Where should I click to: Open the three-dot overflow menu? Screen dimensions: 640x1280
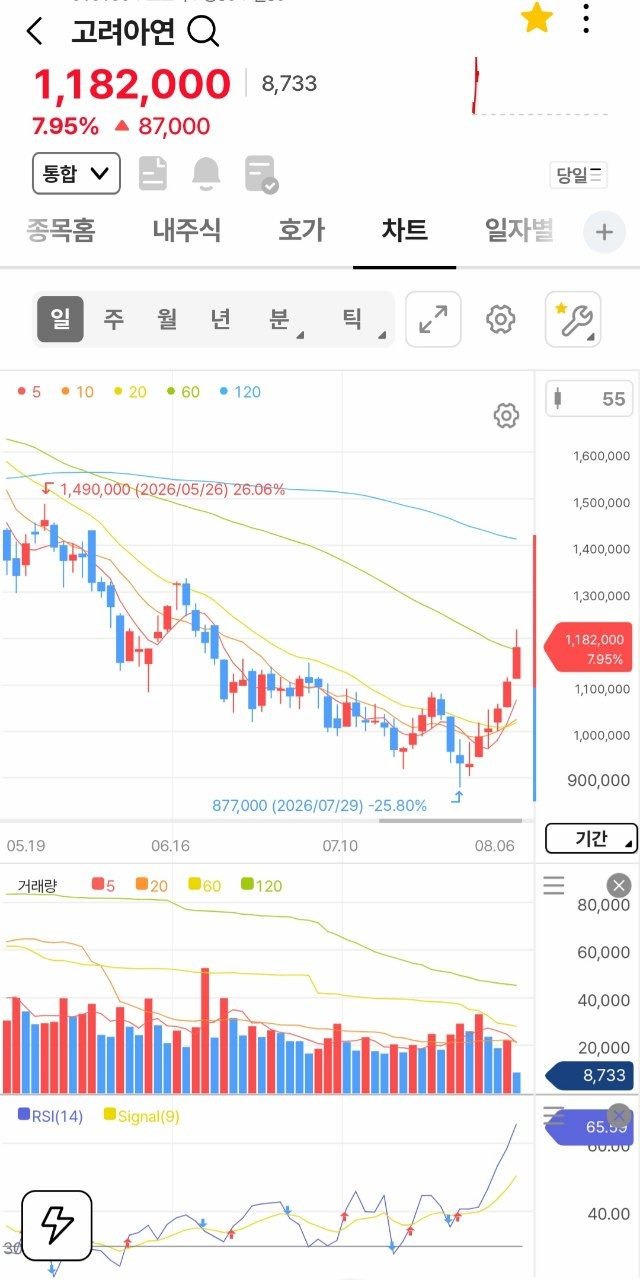coord(587,17)
